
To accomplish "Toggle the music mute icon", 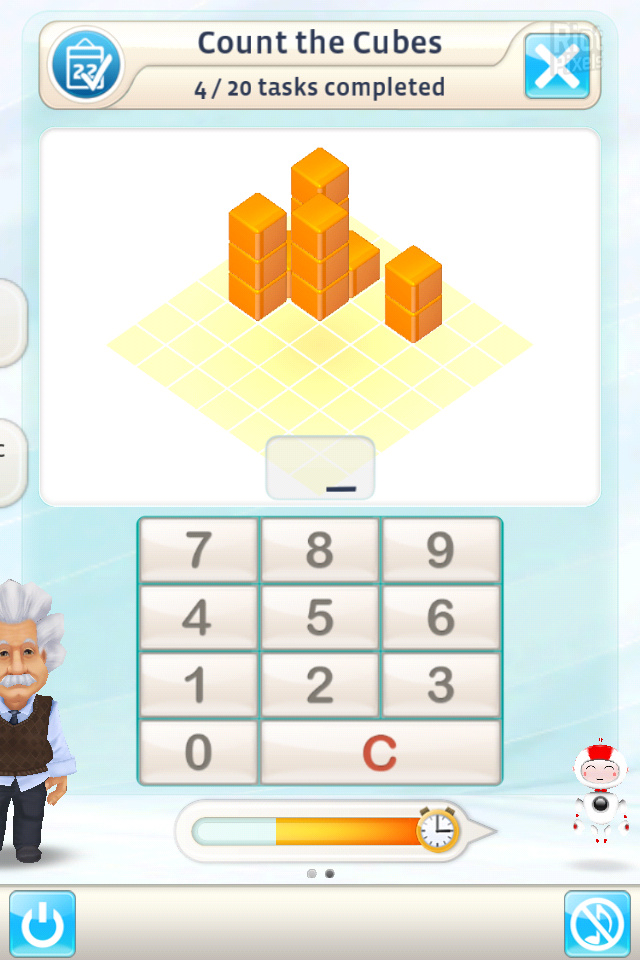I will (596, 924).
